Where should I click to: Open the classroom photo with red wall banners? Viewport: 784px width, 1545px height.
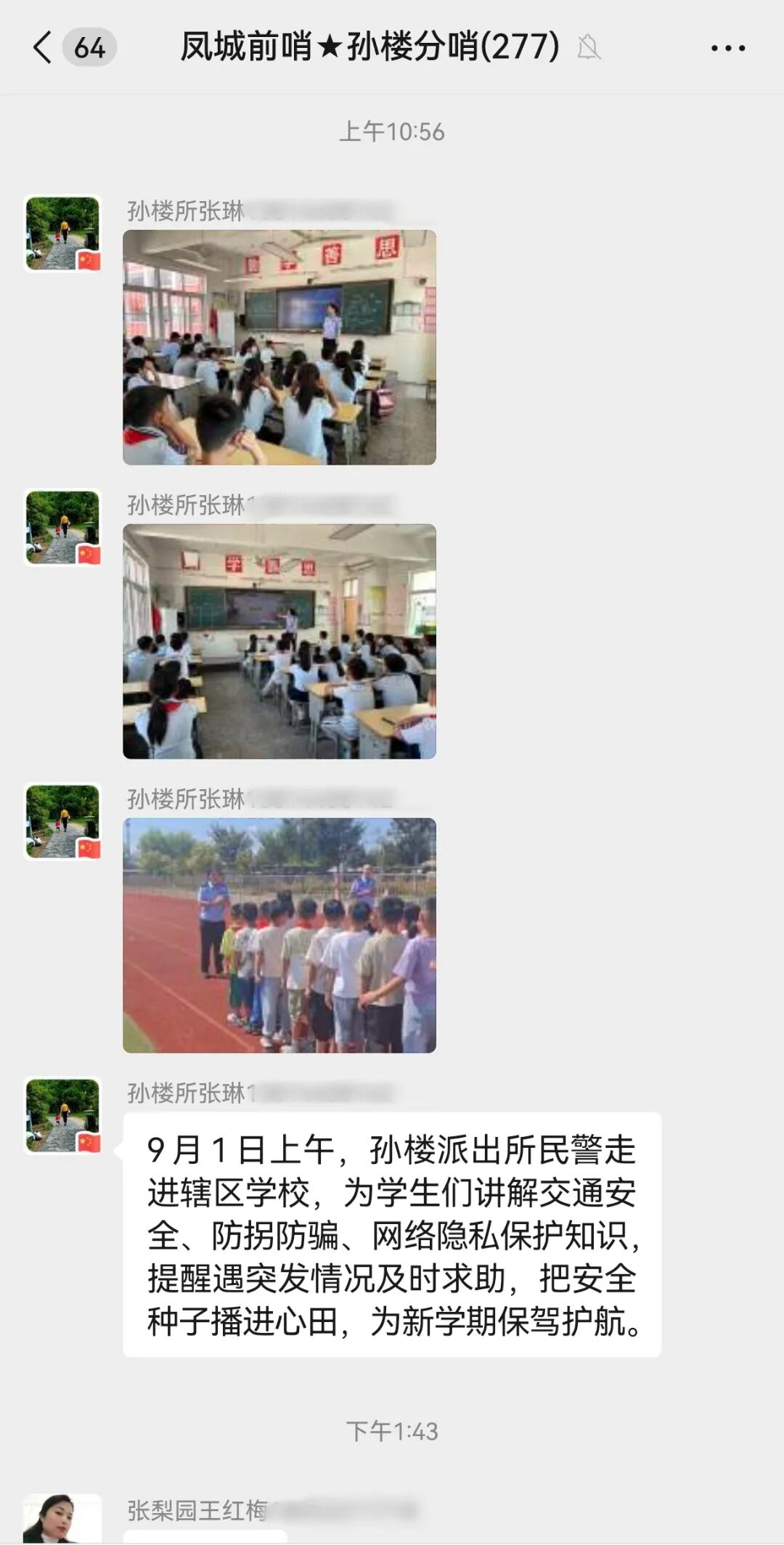click(279, 347)
